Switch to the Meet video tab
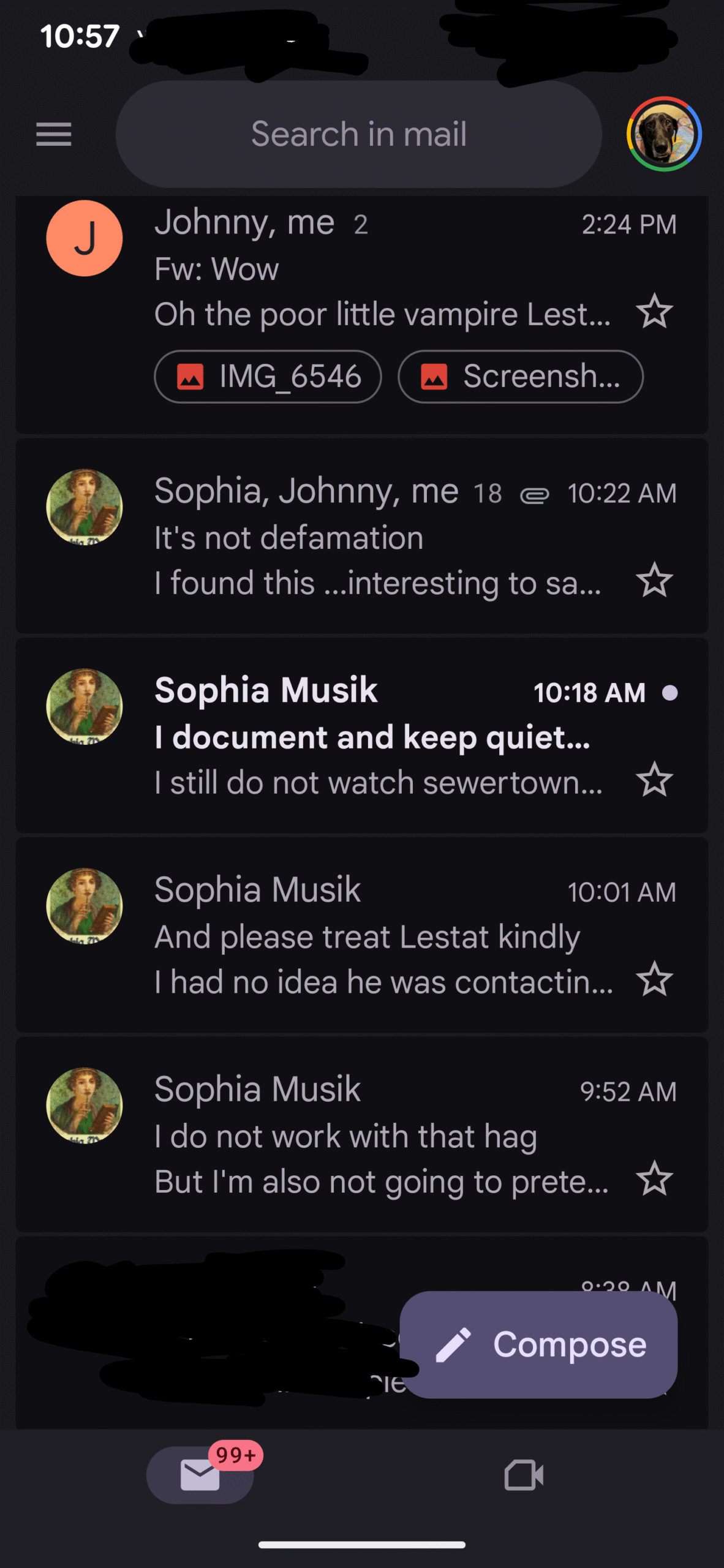Screen dimensions: 724x1568 tap(524, 1475)
